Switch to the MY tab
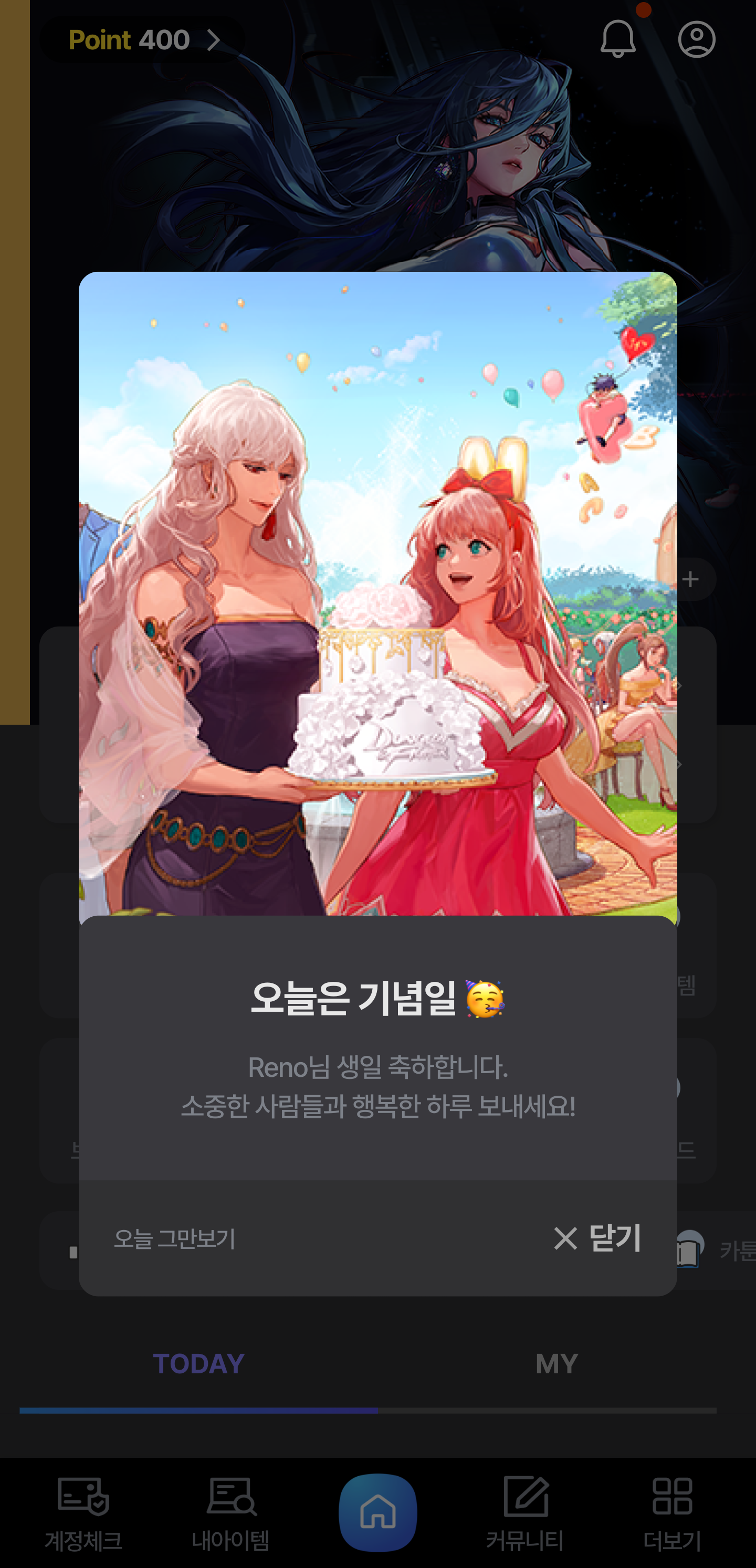756x1568 pixels. tap(556, 1363)
